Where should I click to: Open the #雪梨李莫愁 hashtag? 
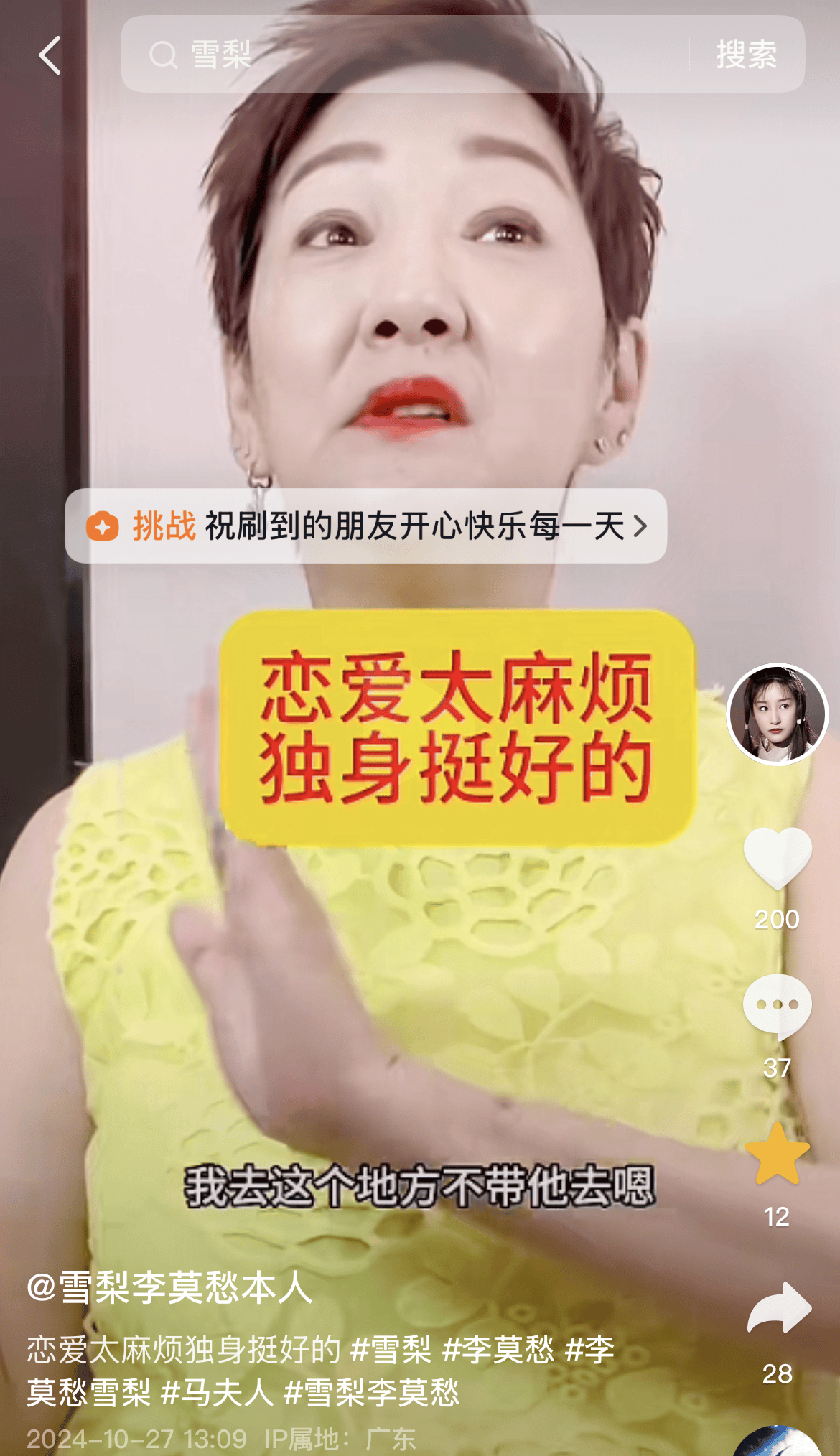(371, 1393)
